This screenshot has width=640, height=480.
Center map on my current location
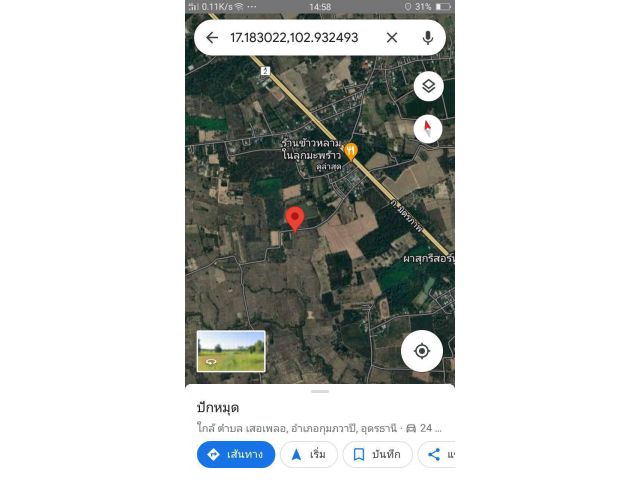[x=422, y=351]
